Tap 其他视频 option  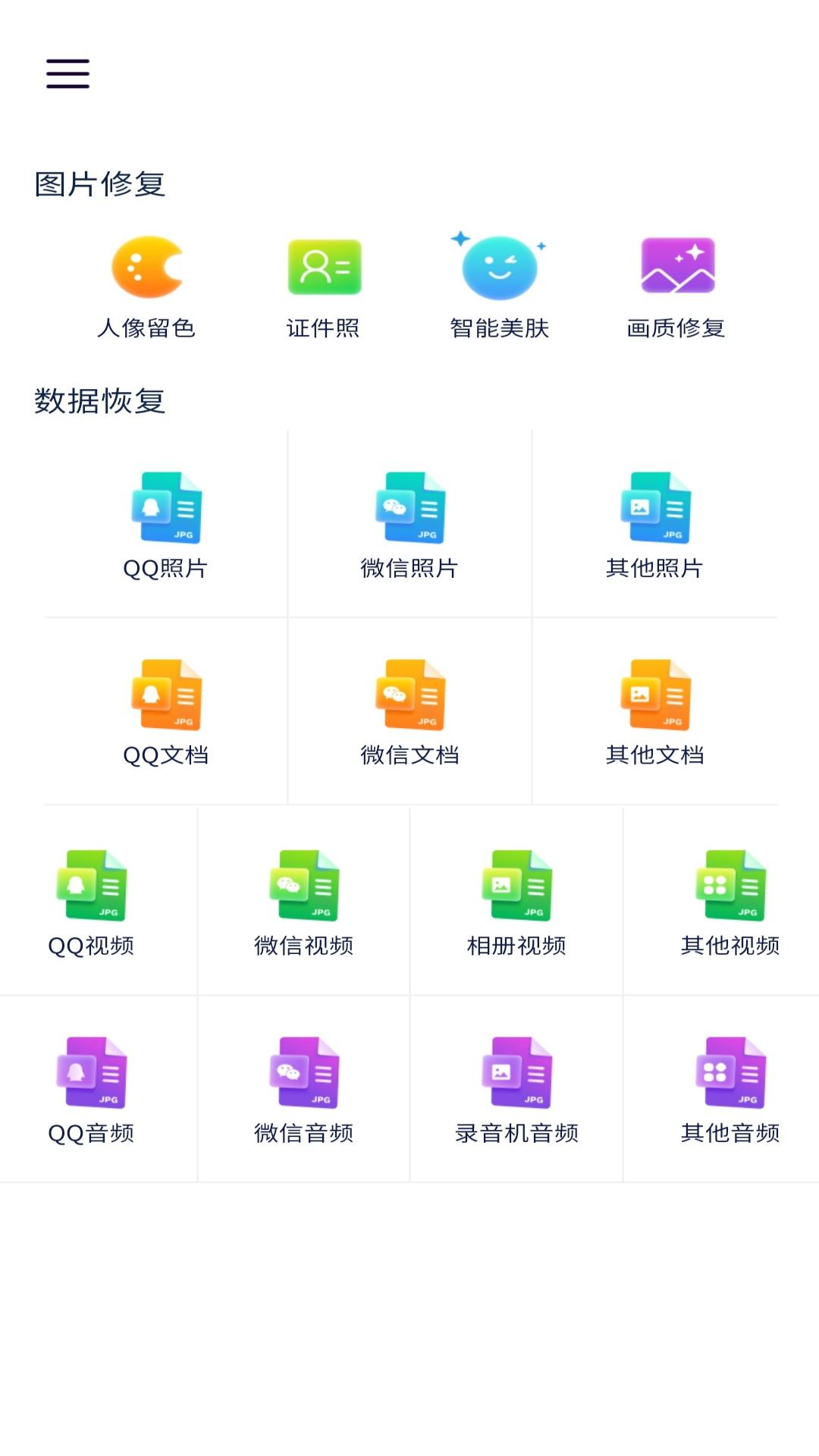point(730,902)
